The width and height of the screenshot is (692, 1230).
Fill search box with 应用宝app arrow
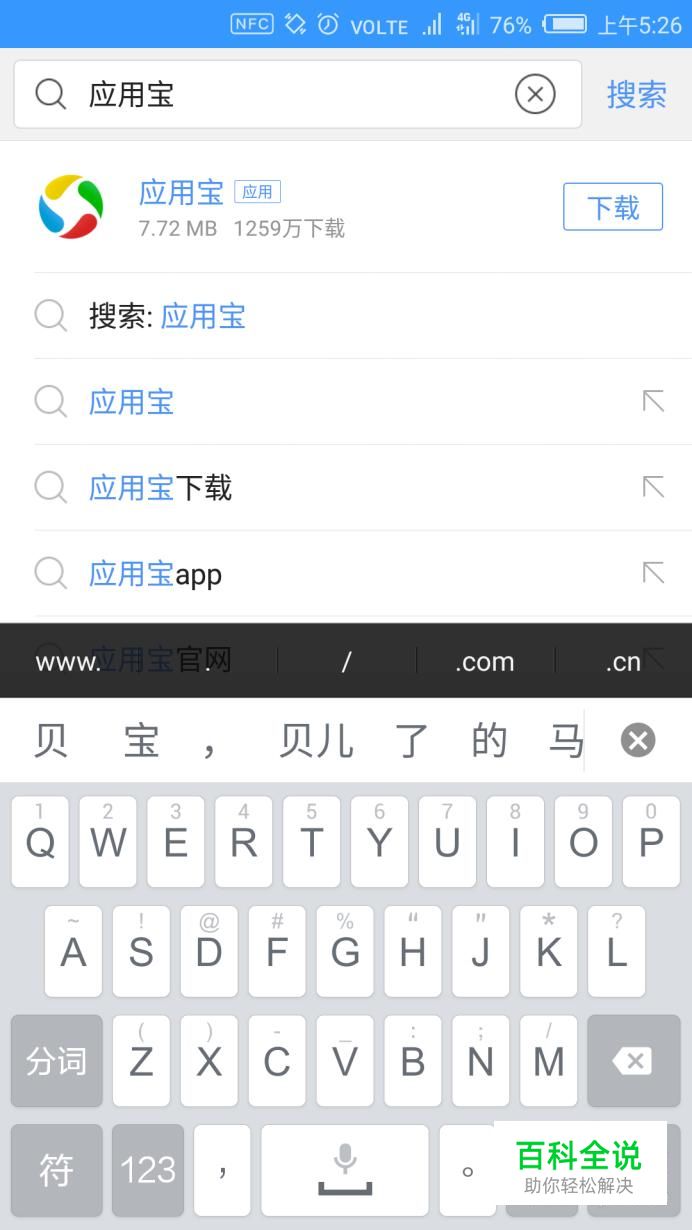[653, 573]
